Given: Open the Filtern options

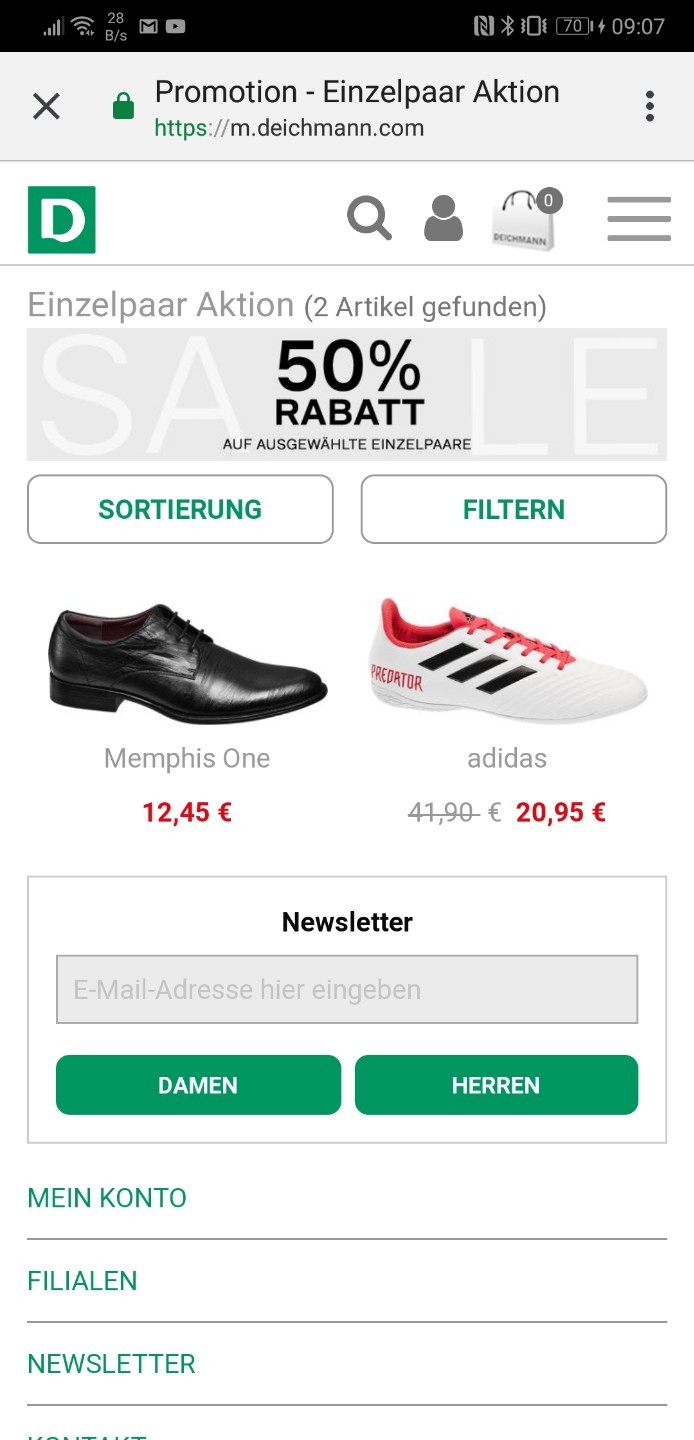Looking at the screenshot, I should (x=513, y=509).
